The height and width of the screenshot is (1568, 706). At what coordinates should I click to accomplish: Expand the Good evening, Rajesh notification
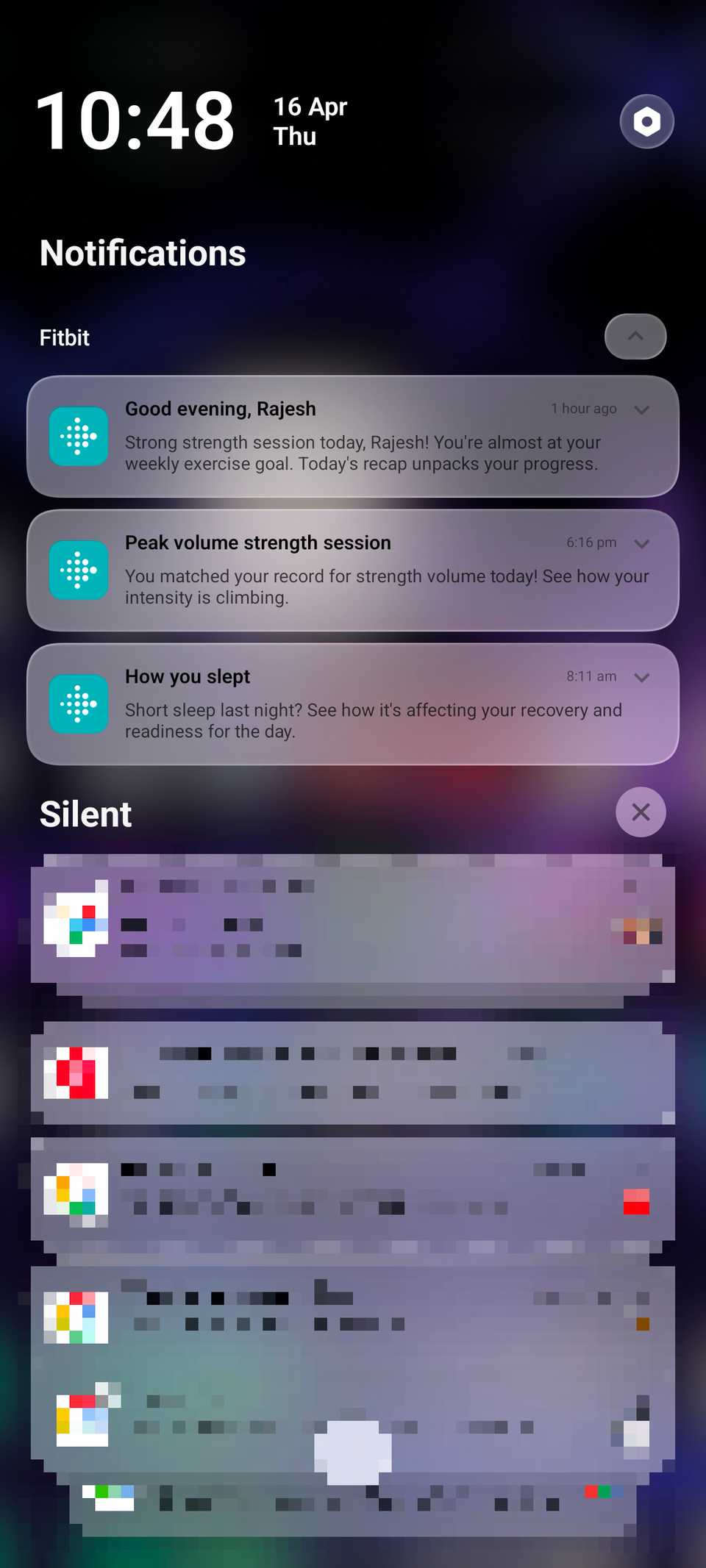(641, 409)
